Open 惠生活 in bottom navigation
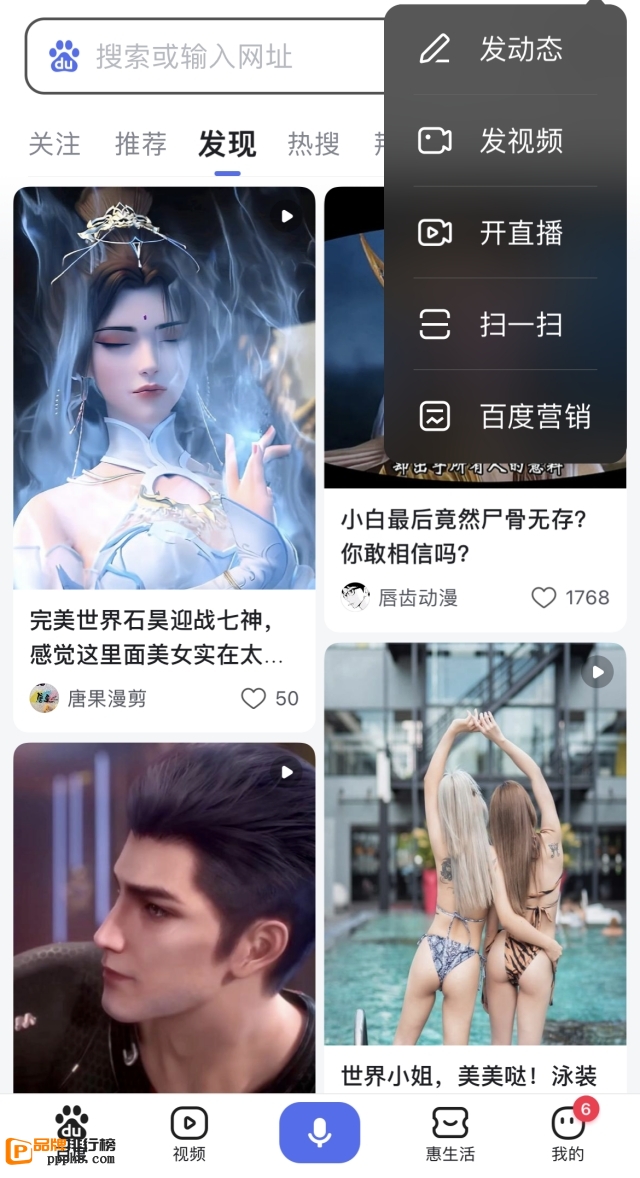 click(x=450, y=1133)
